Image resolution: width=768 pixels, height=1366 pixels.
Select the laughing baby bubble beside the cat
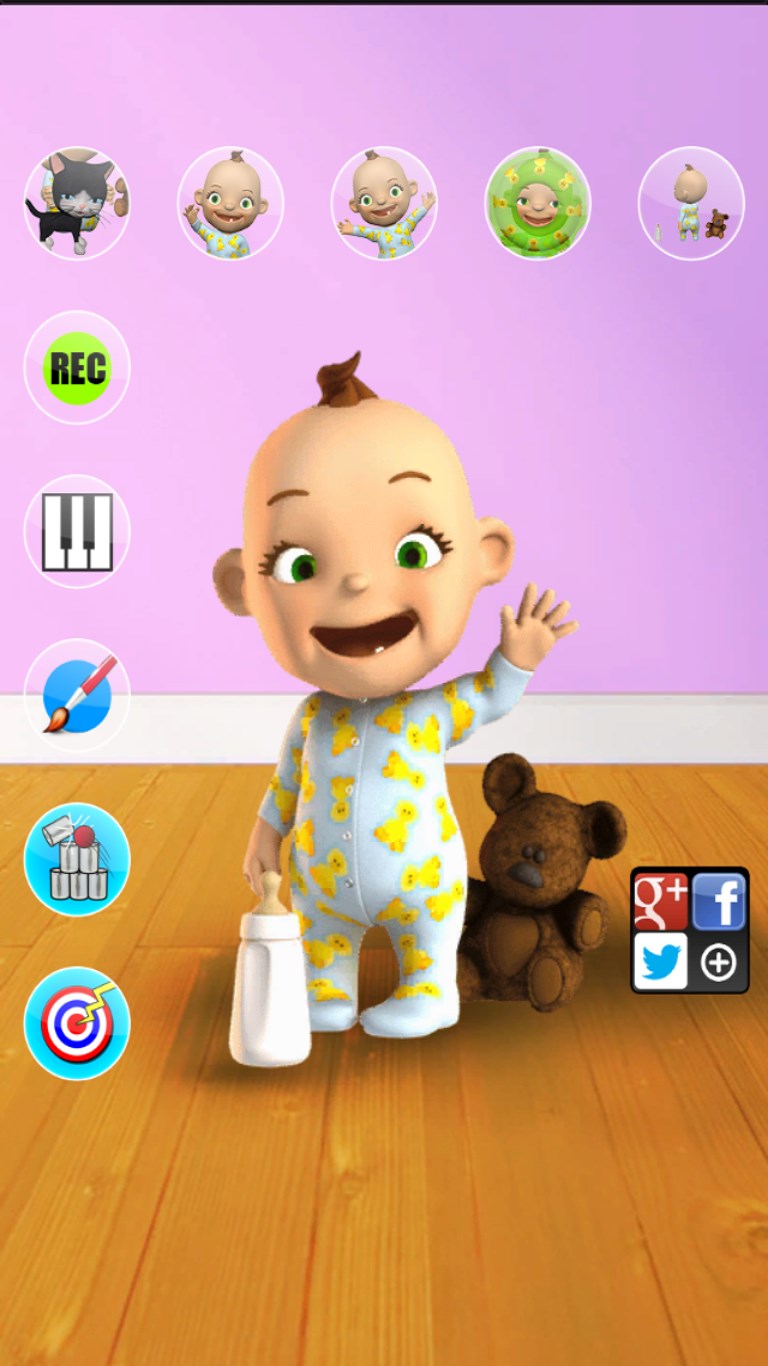[230, 204]
